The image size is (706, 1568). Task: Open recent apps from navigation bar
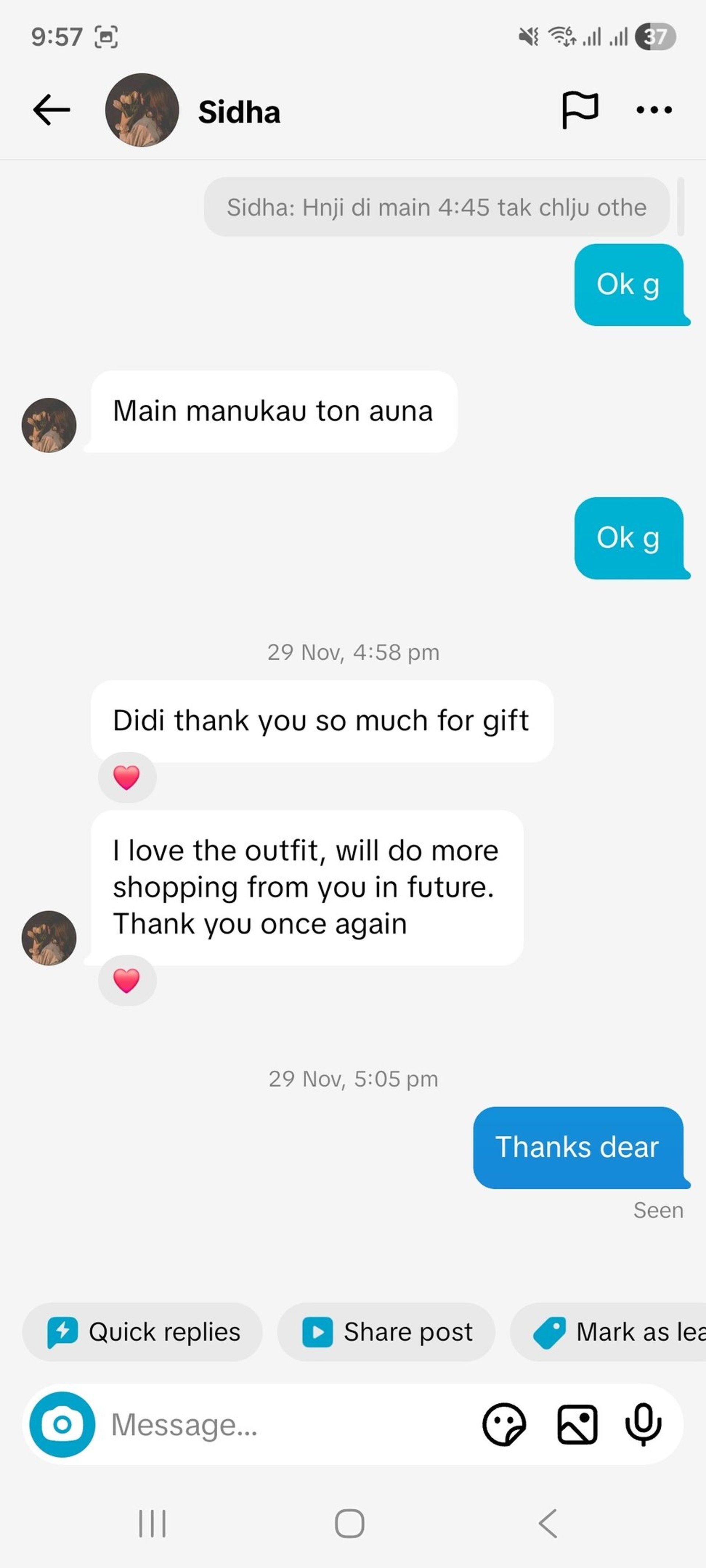(152, 1524)
